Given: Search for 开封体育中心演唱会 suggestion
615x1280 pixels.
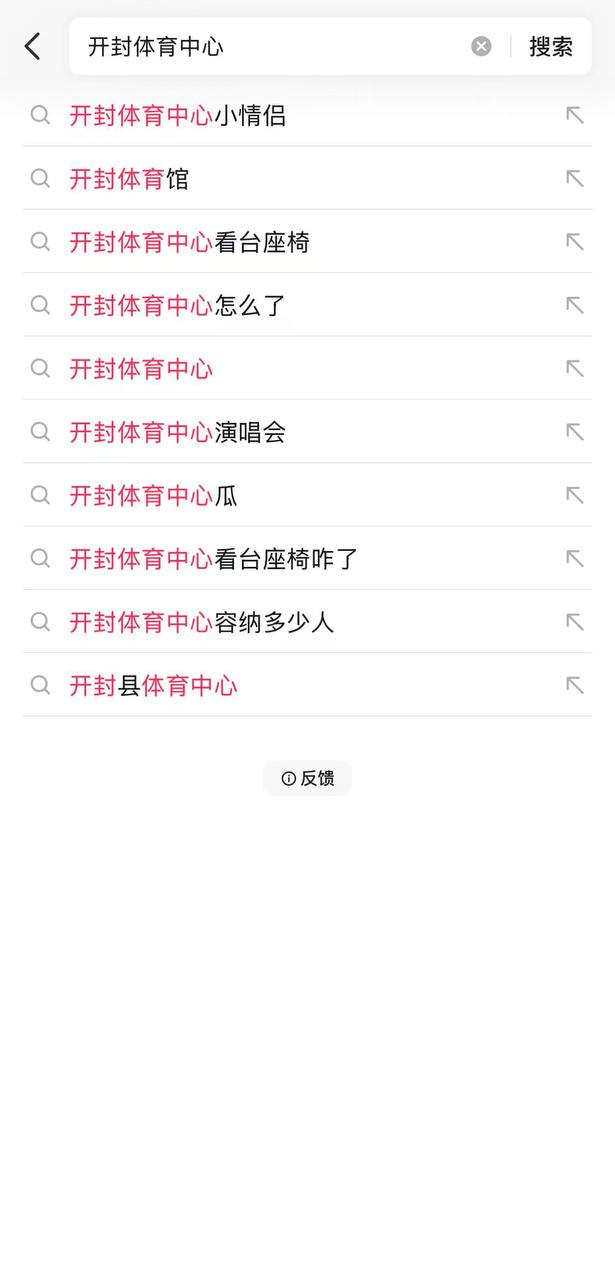Looking at the screenshot, I should [x=307, y=432].
